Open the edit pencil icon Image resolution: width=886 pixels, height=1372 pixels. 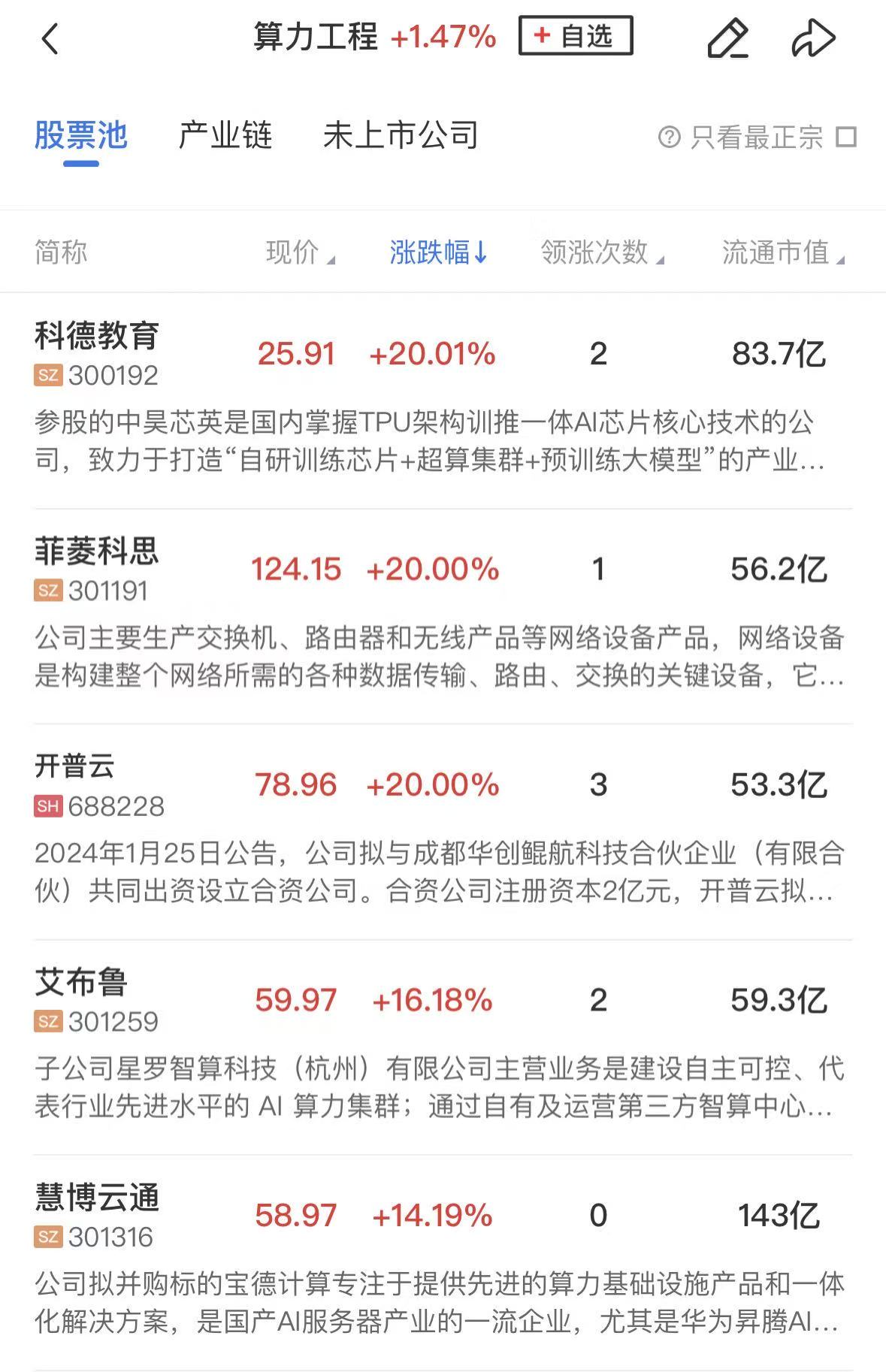(727, 38)
